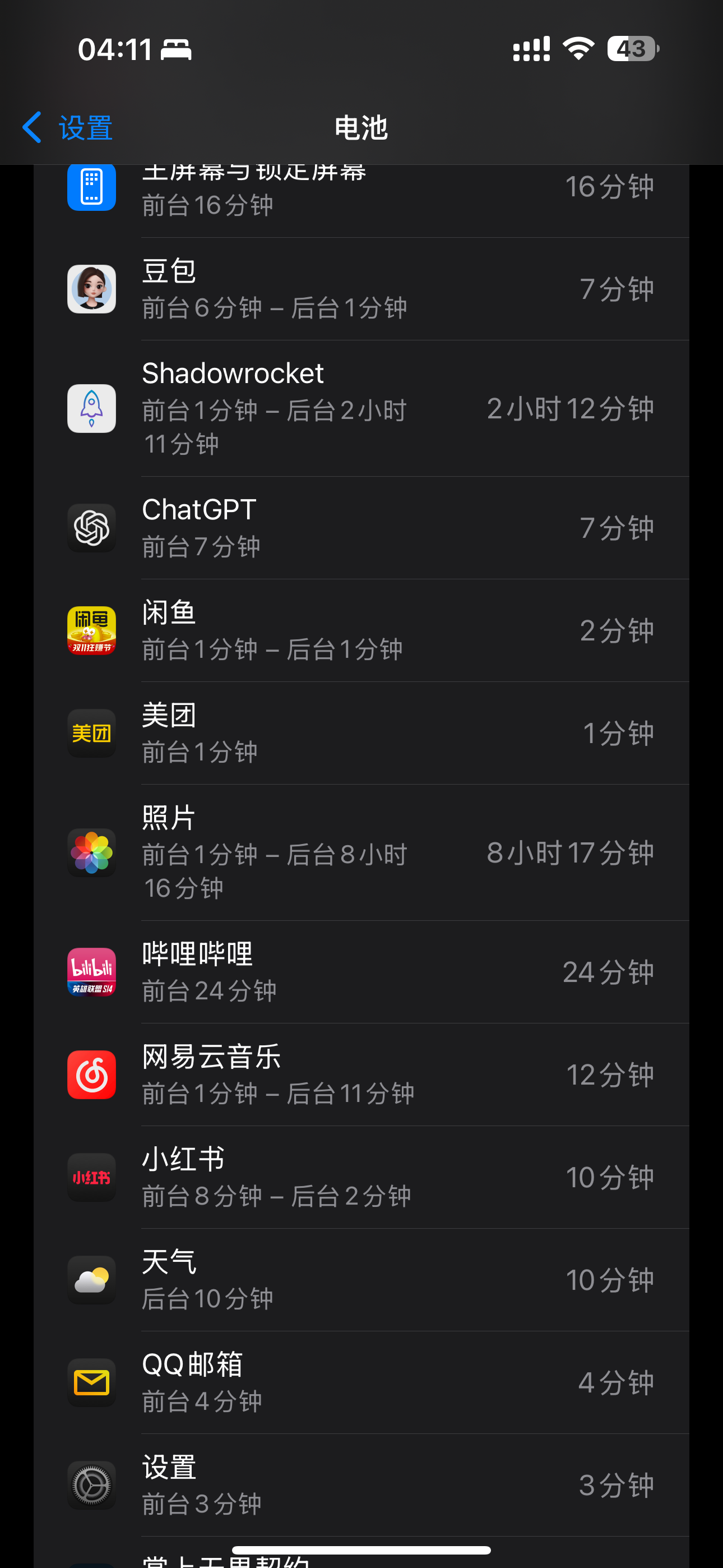Select the 天气 usage row
The image size is (723, 1568).
(361, 1280)
